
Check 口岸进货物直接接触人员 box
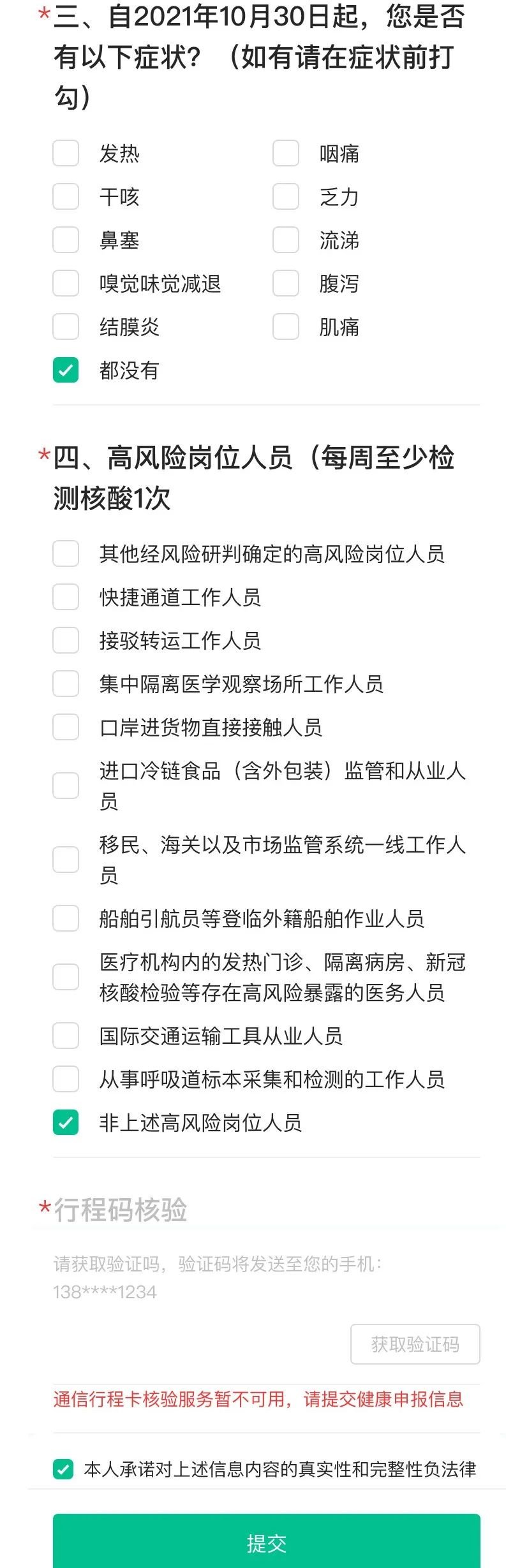[66, 727]
